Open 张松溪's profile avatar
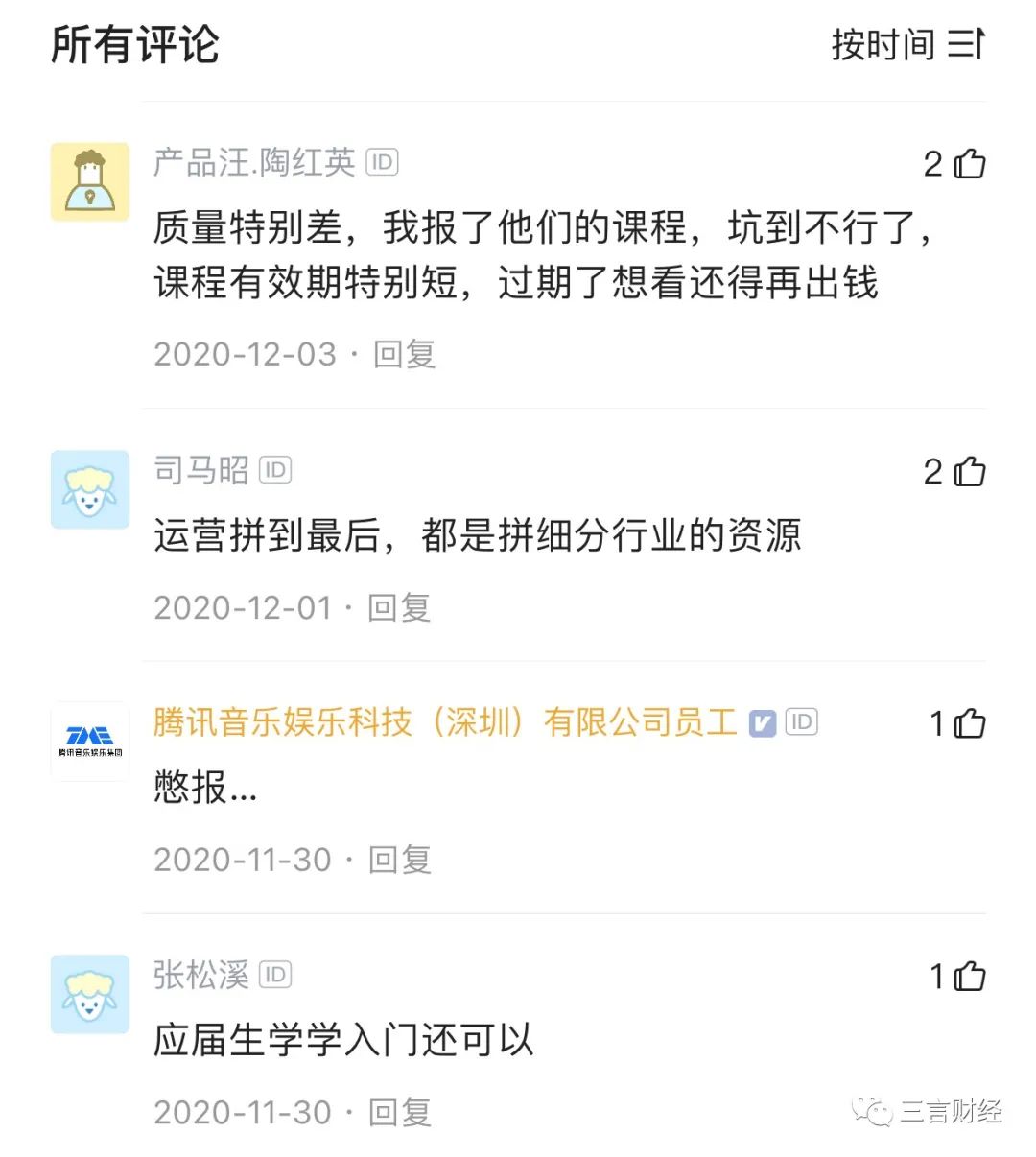 [x=90, y=994]
